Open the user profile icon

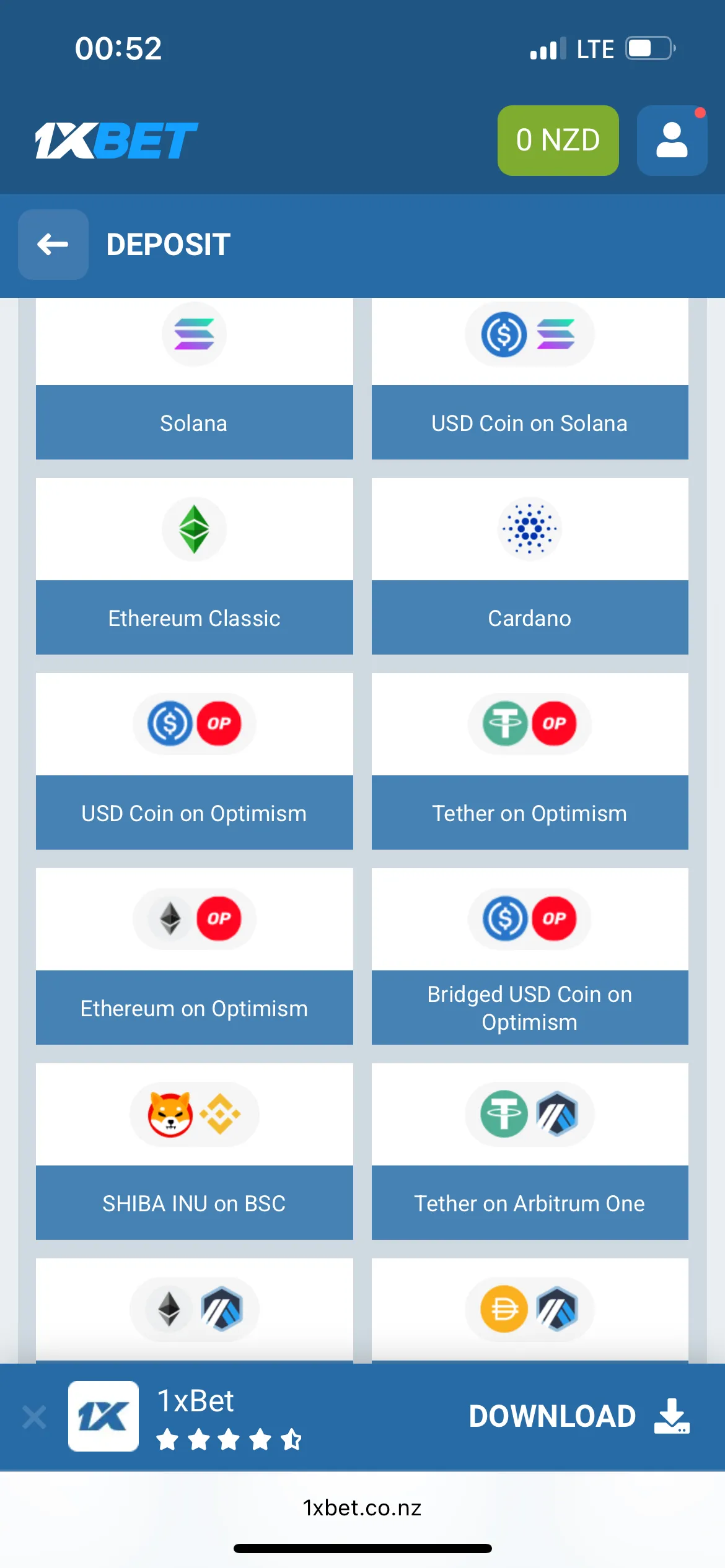[672, 141]
